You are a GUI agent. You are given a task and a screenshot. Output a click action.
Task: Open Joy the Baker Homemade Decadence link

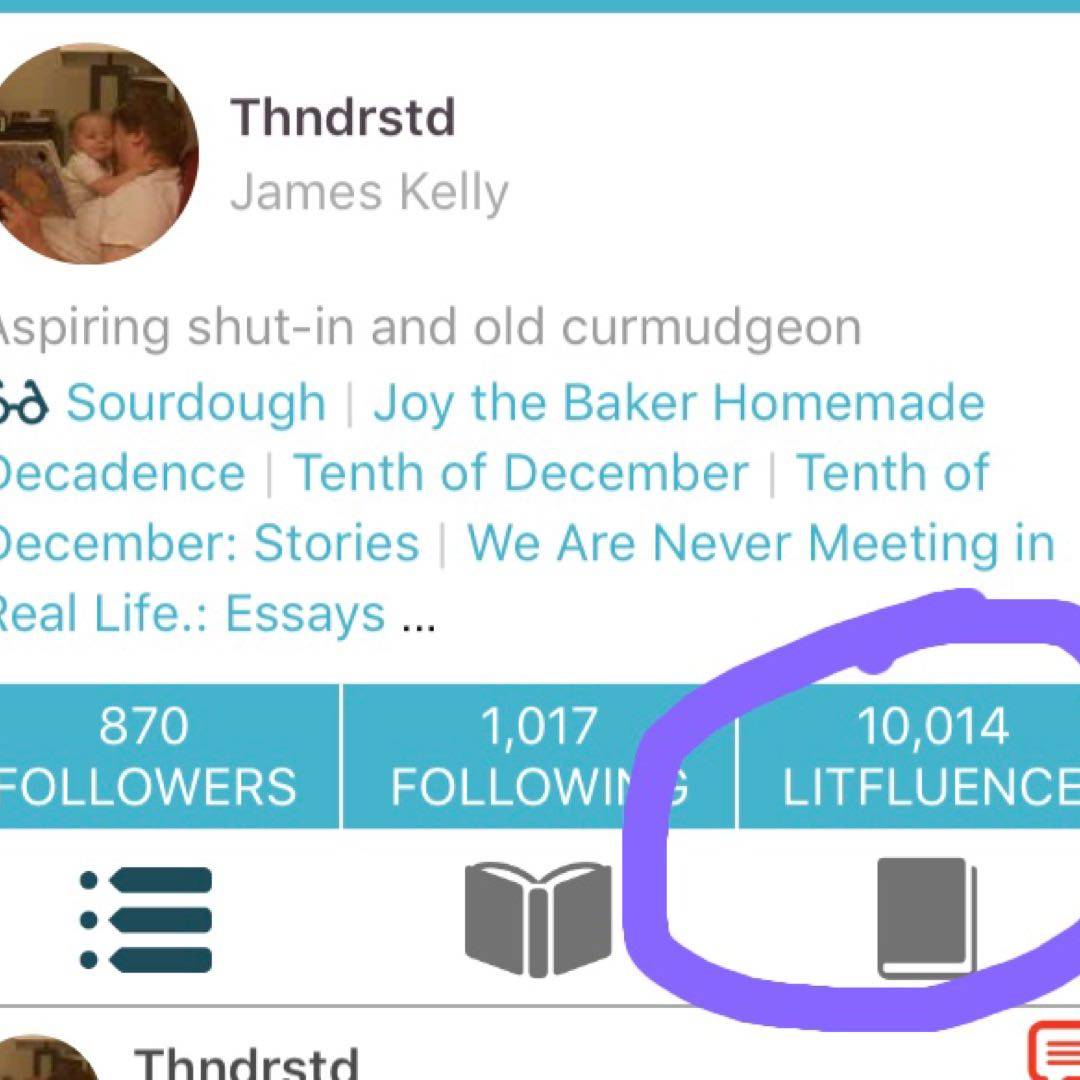(x=678, y=403)
